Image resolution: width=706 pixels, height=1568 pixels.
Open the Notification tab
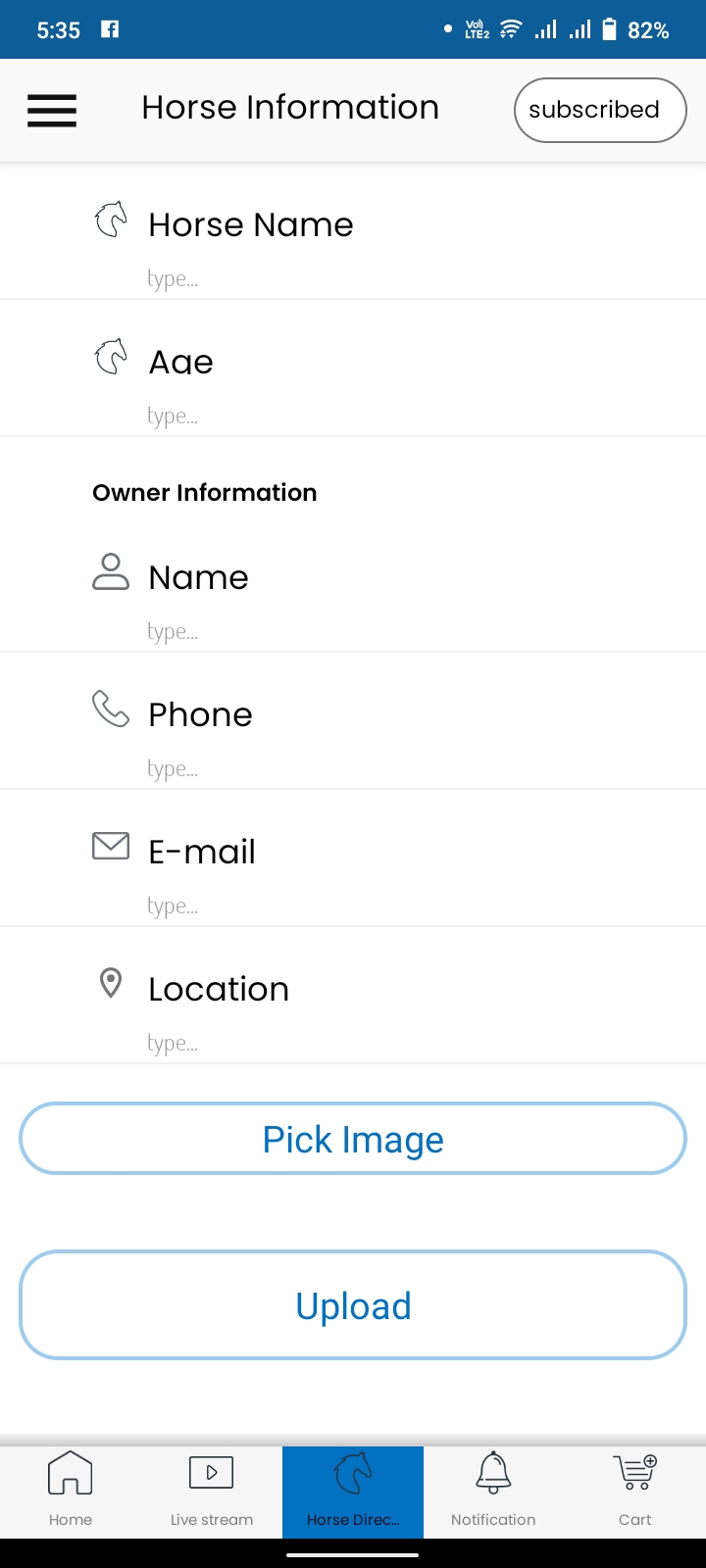tap(494, 1491)
